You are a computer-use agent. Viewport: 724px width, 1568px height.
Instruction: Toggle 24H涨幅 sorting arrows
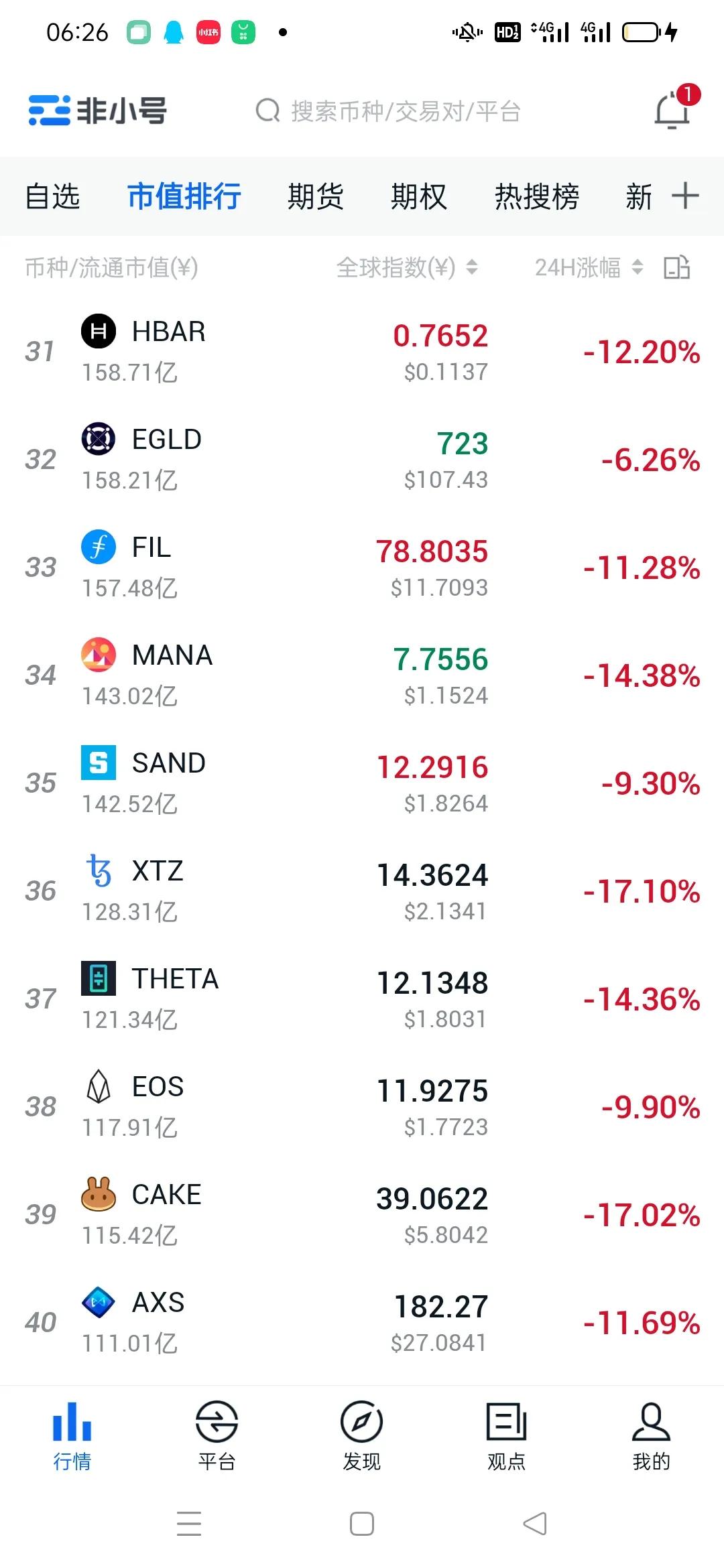pyautogui.click(x=637, y=268)
